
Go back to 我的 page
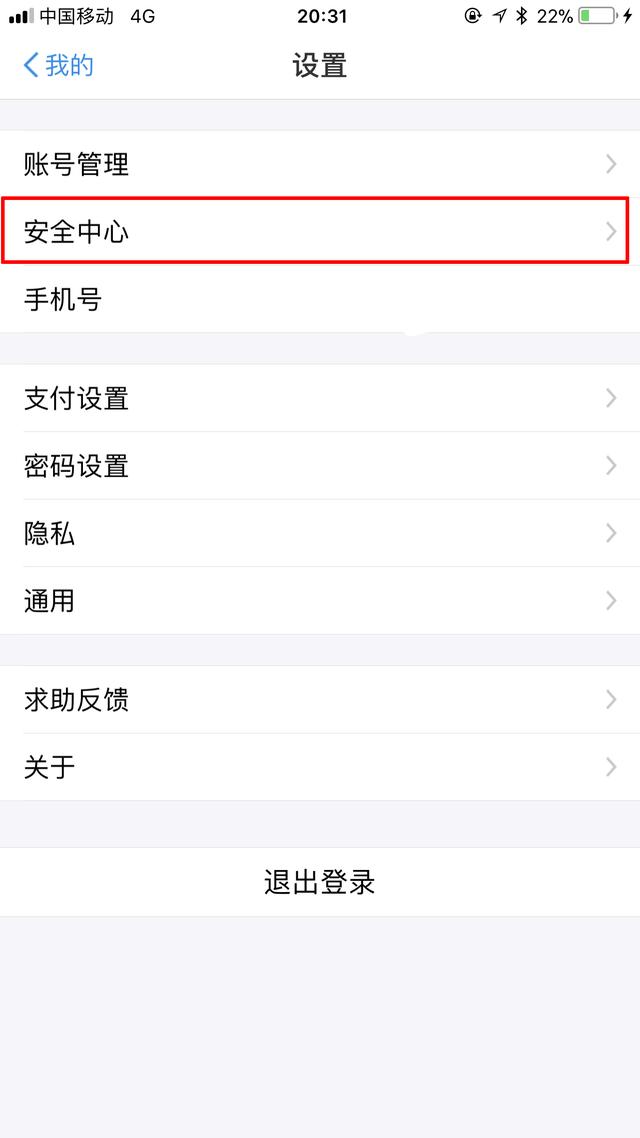(58, 65)
